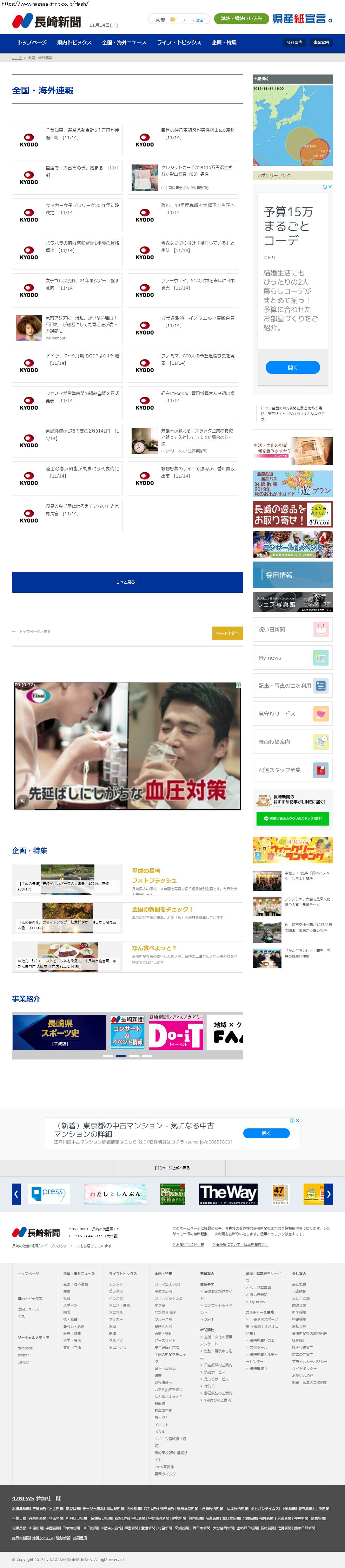This screenshot has width=345, height=1568.
Task: Open article about 千葉知事 温泉宿泊
Action: pos(82,134)
